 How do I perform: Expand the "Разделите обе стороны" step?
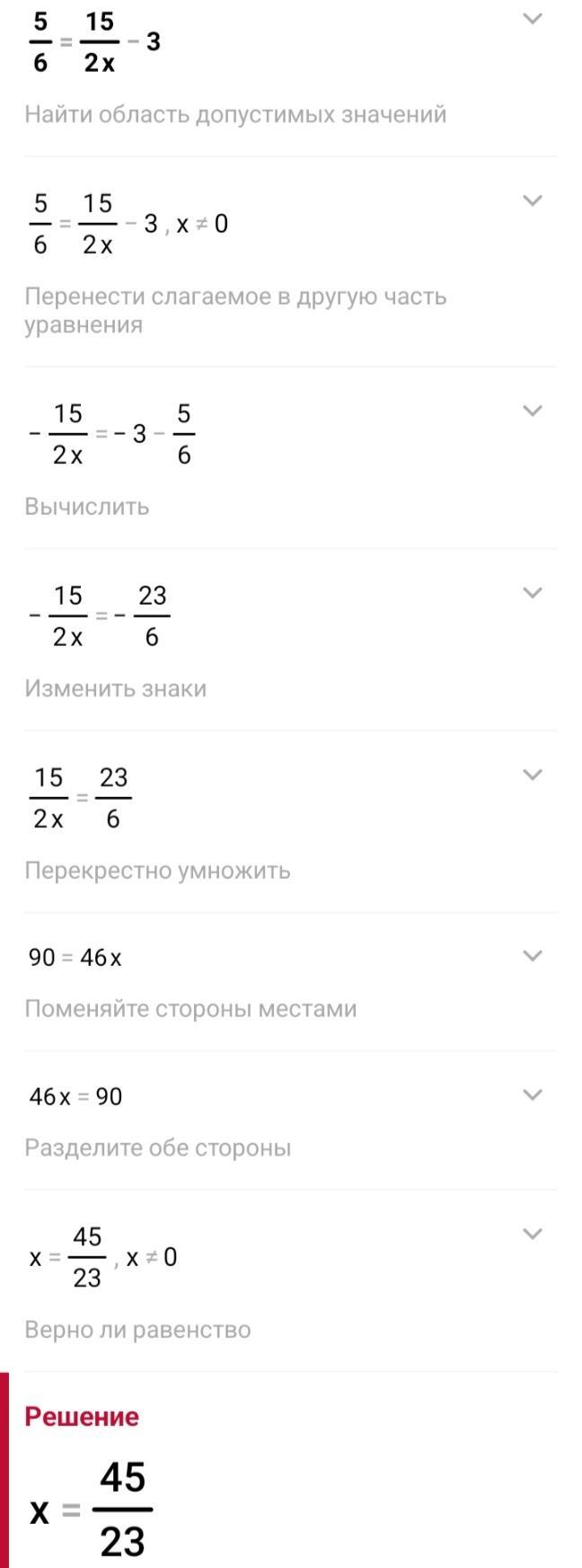(x=533, y=1095)
